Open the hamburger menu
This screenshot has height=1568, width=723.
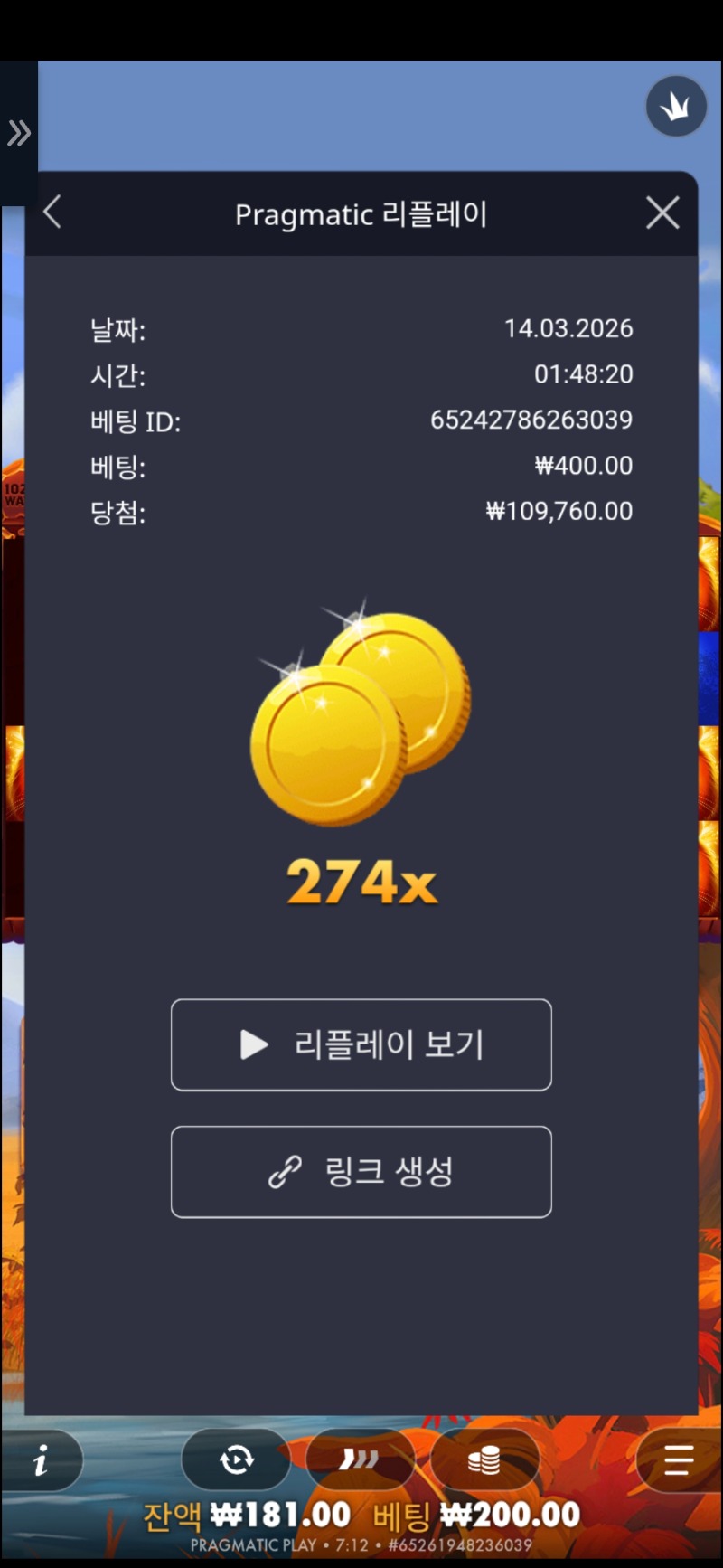point(678,1459)
